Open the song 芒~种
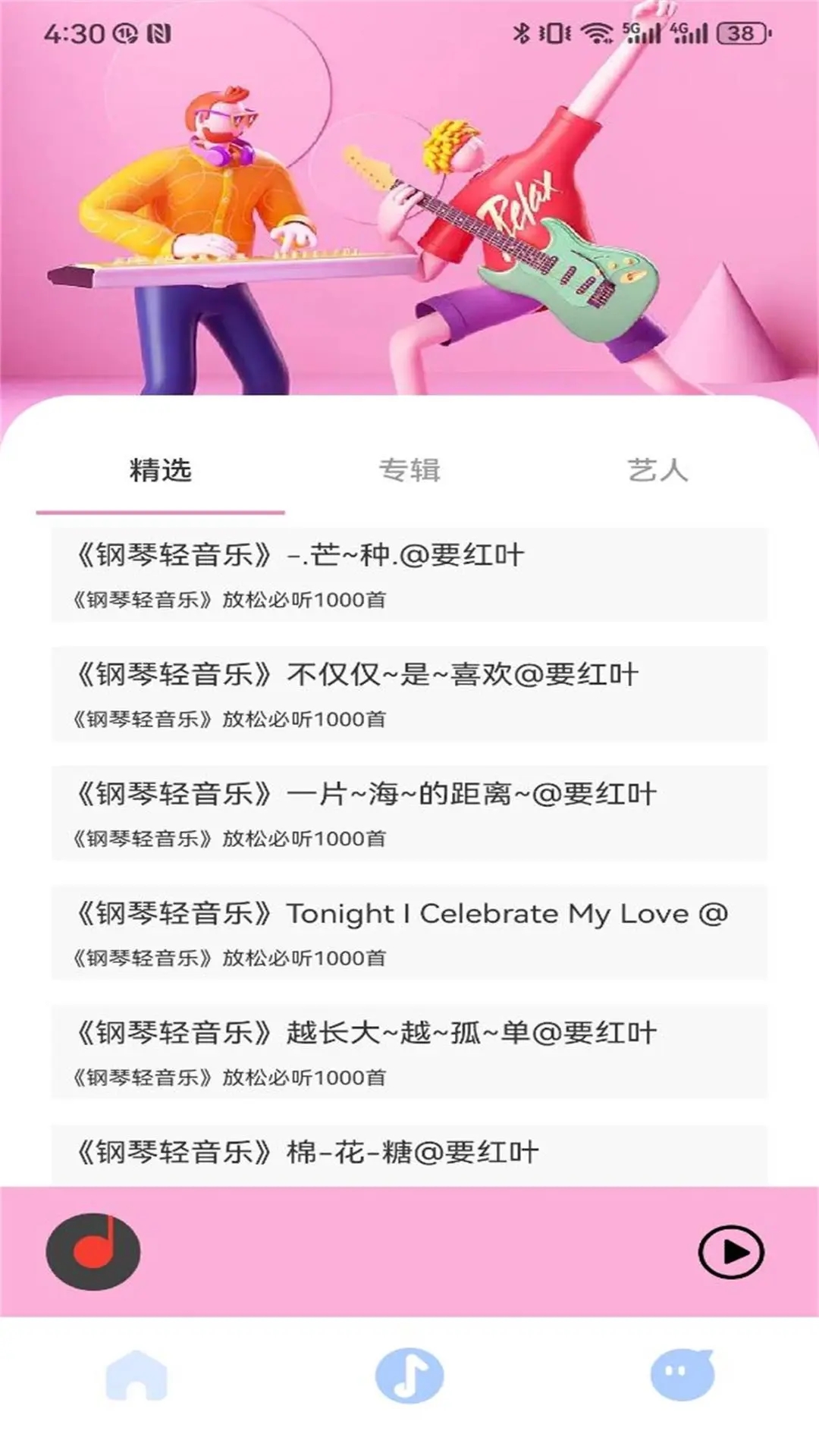The height and width of the screenshot is (1456, 819). (409, 575)
